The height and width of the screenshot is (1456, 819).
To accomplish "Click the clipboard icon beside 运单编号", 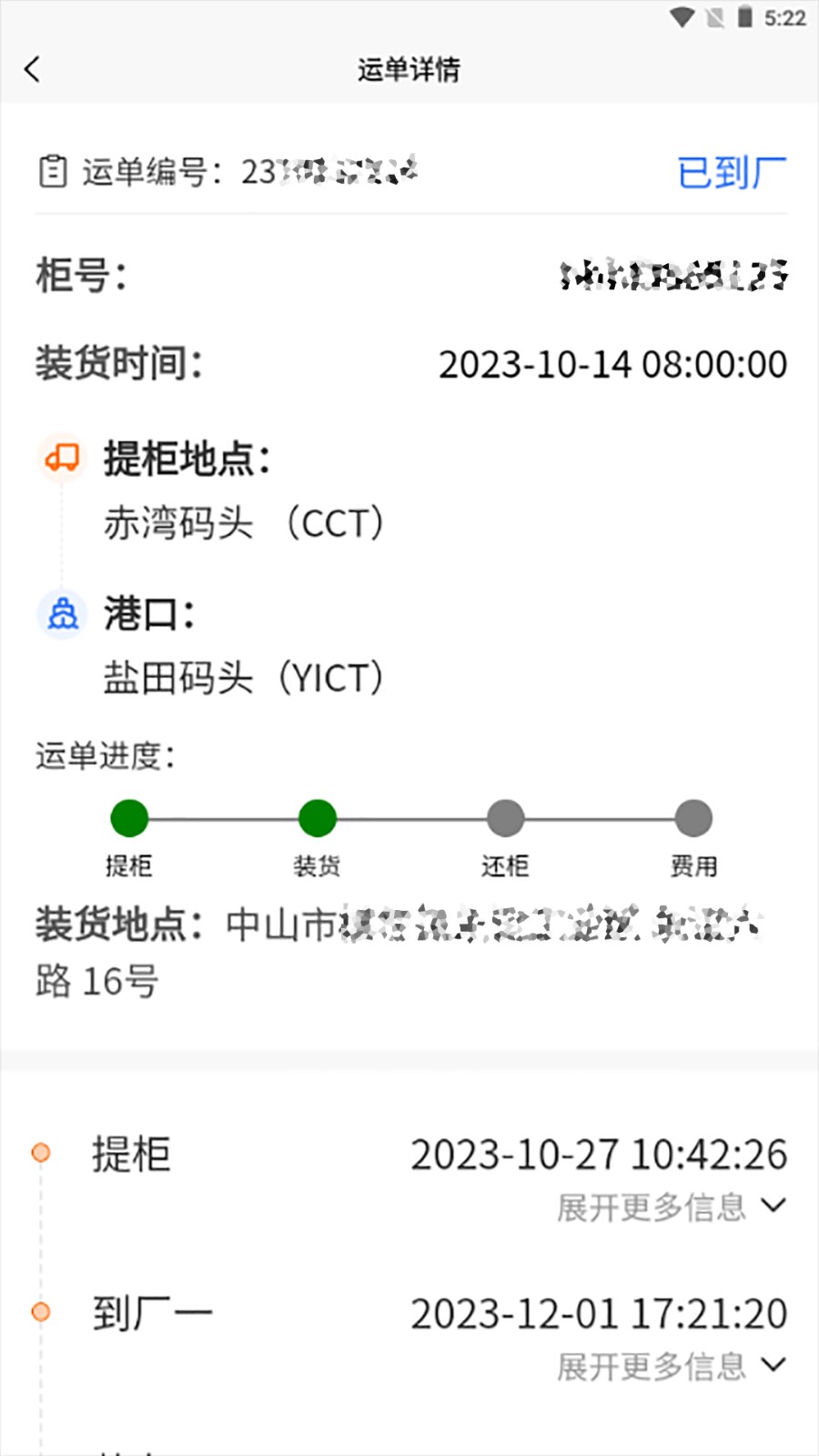I will tap(53, 169).
